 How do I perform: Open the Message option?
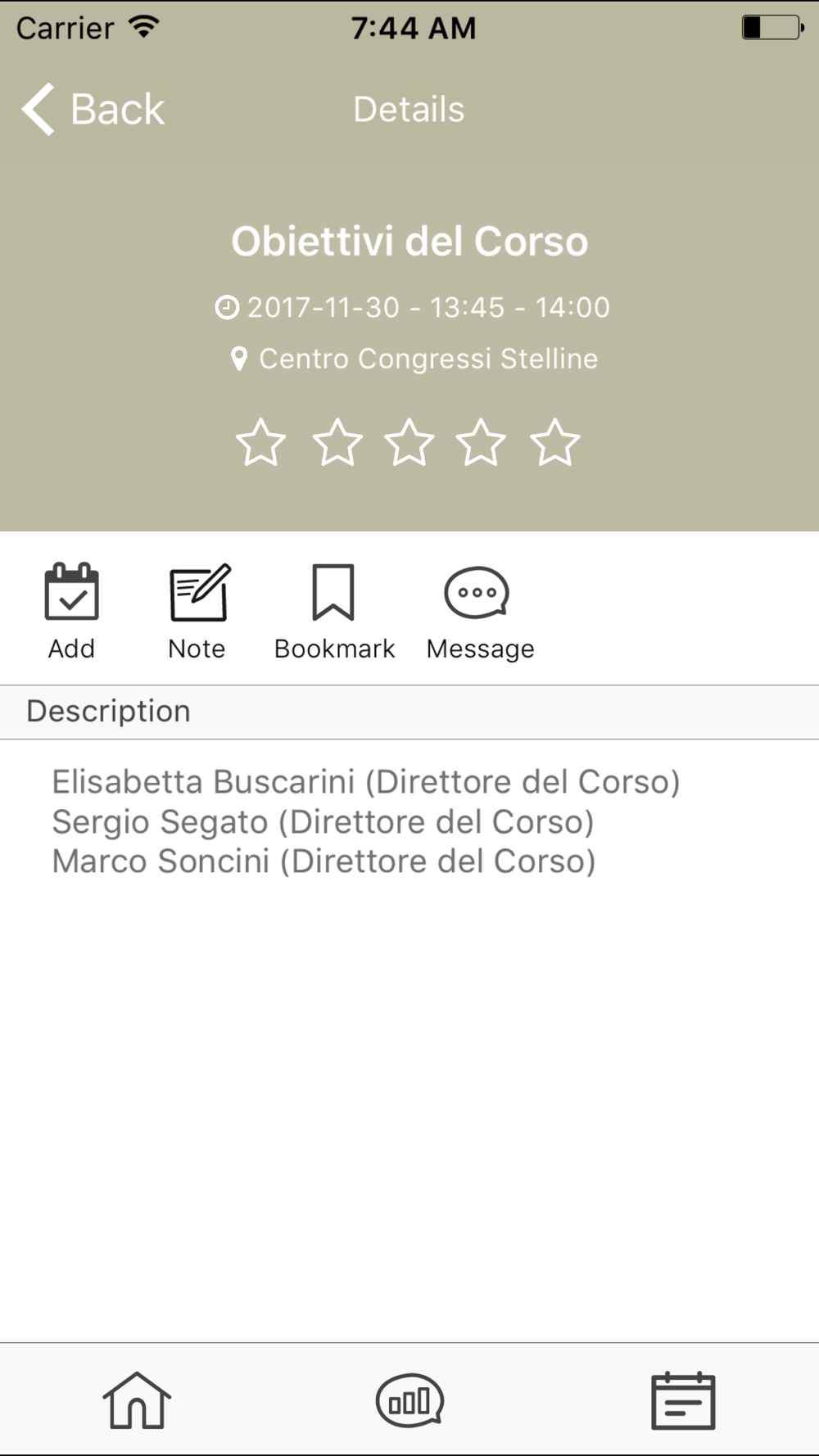click(480, 611)
